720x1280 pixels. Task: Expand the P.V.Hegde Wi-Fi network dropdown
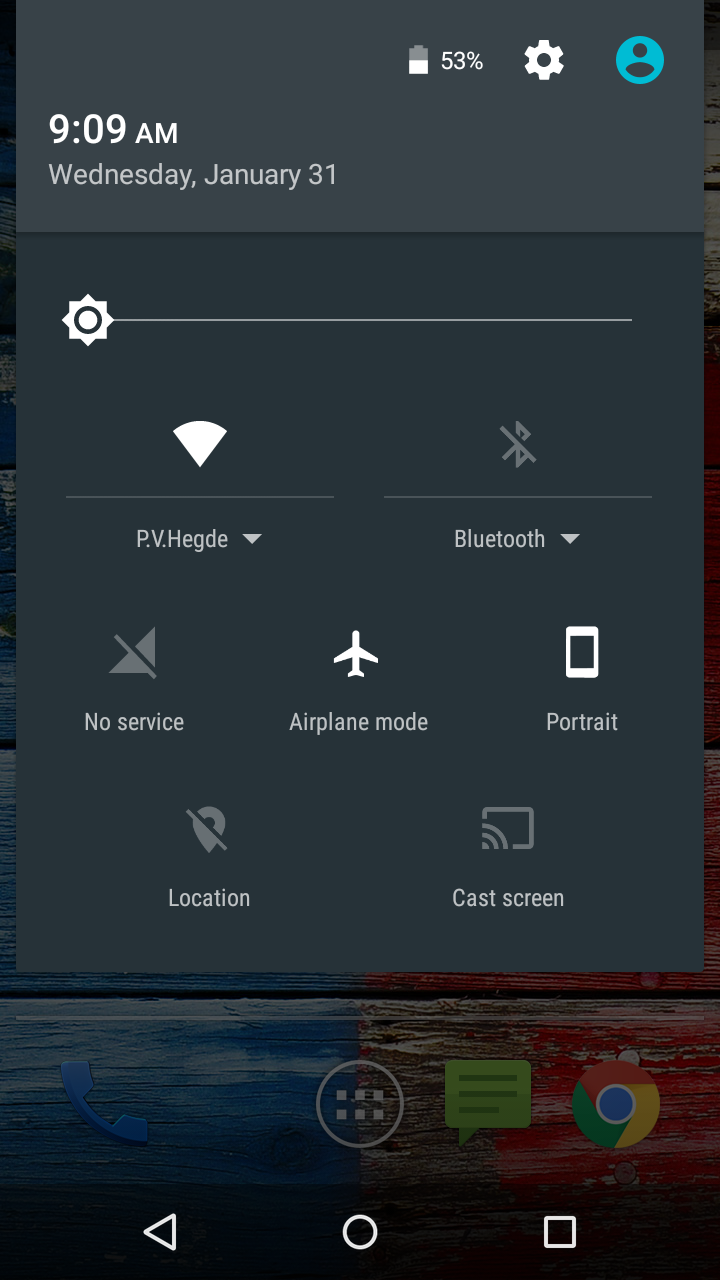point(199,539)
